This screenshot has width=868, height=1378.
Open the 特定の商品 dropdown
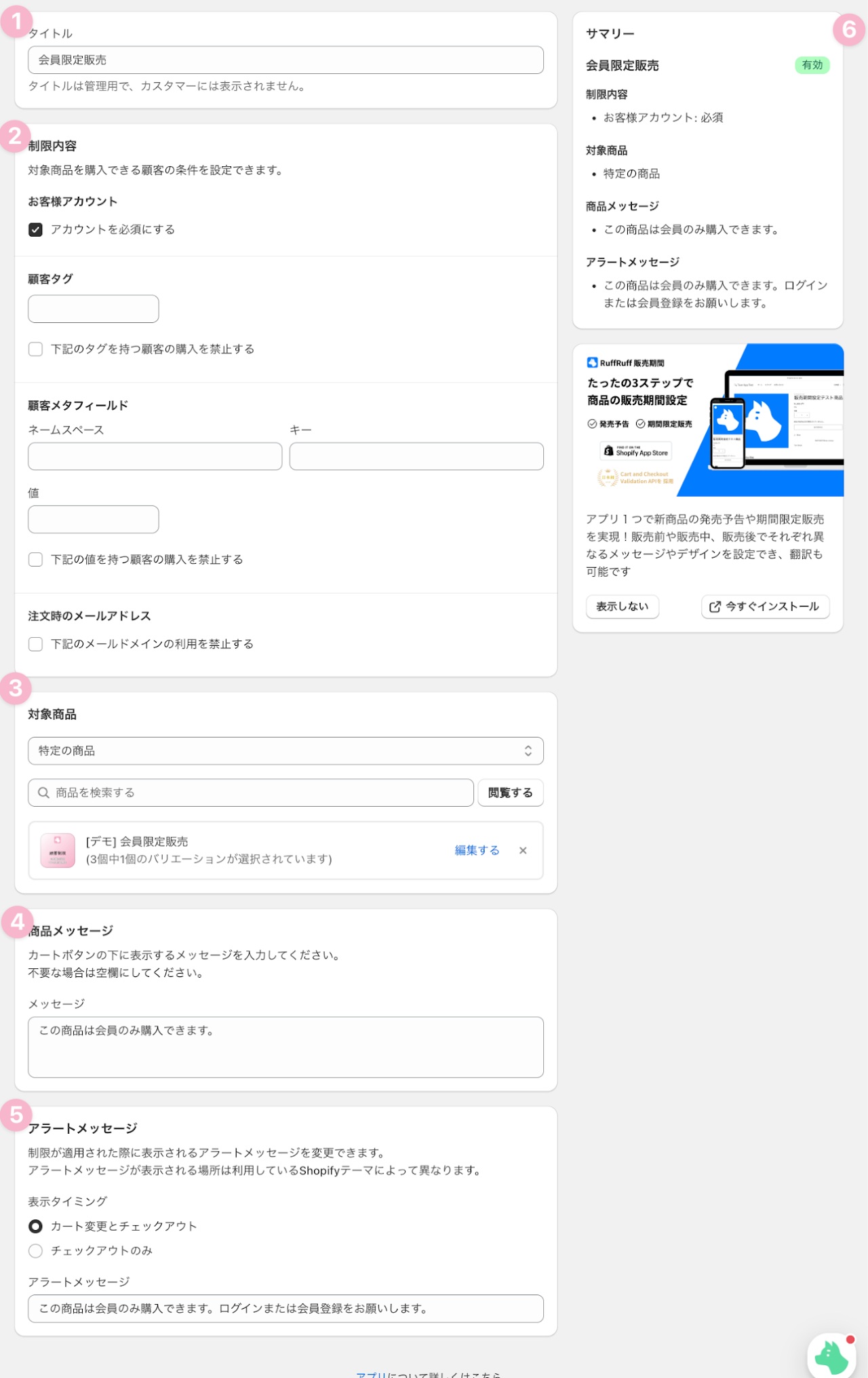coord(285,751)
